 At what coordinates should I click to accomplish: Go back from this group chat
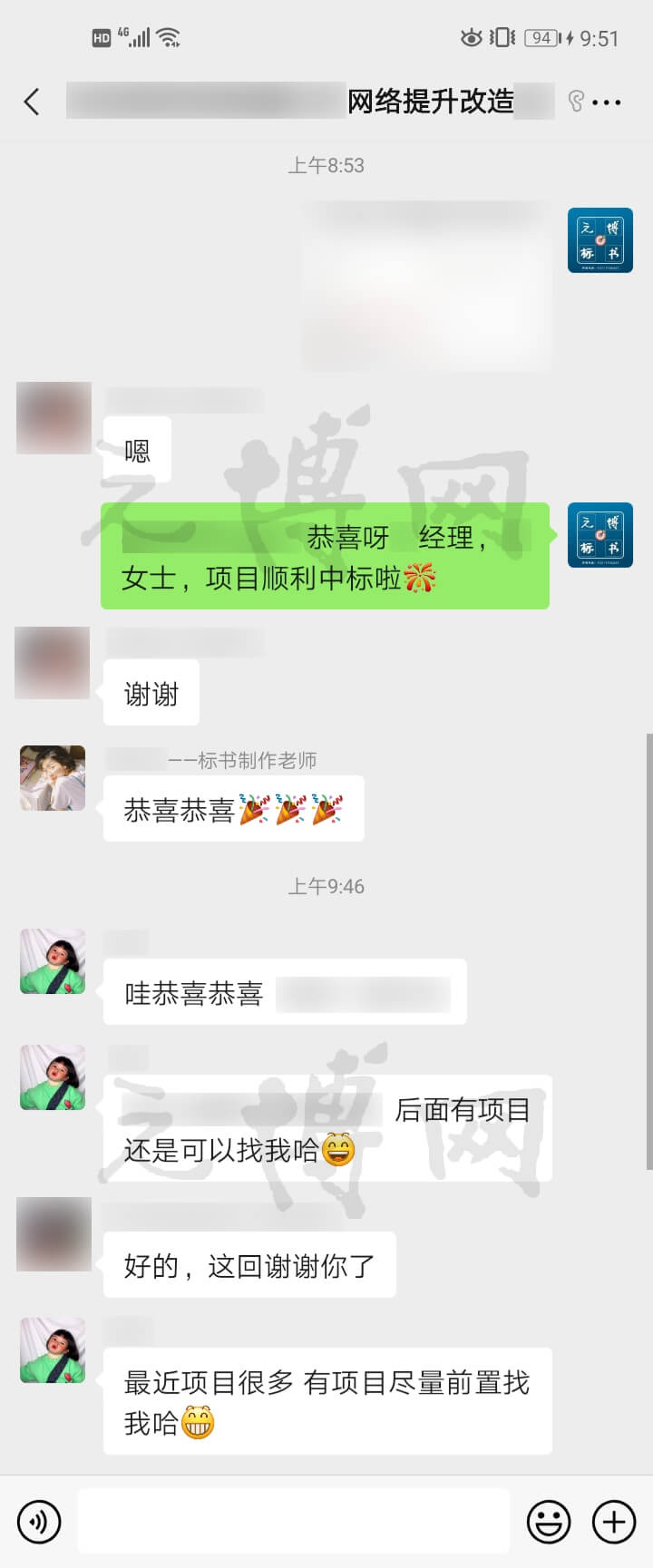point(33,102)
